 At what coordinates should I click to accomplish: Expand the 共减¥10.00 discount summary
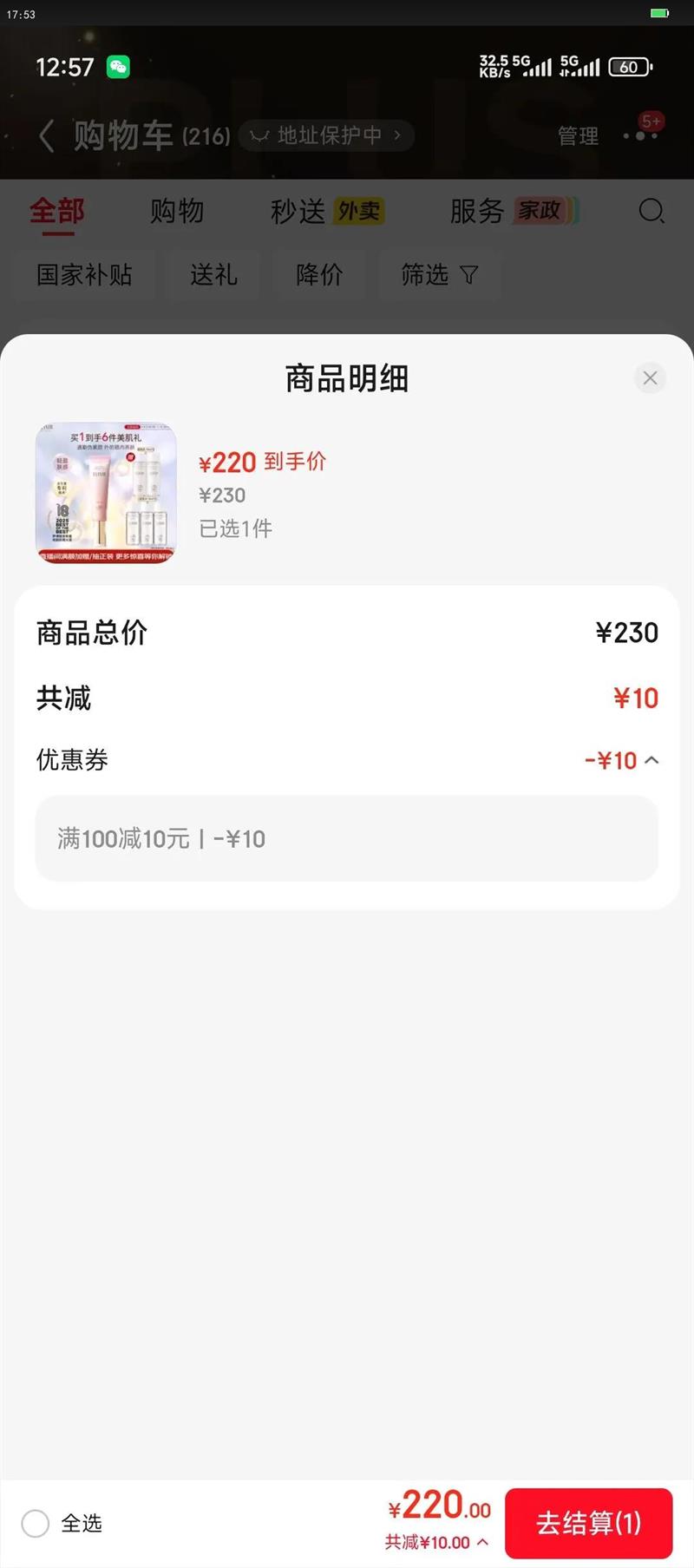[432, 1543]
